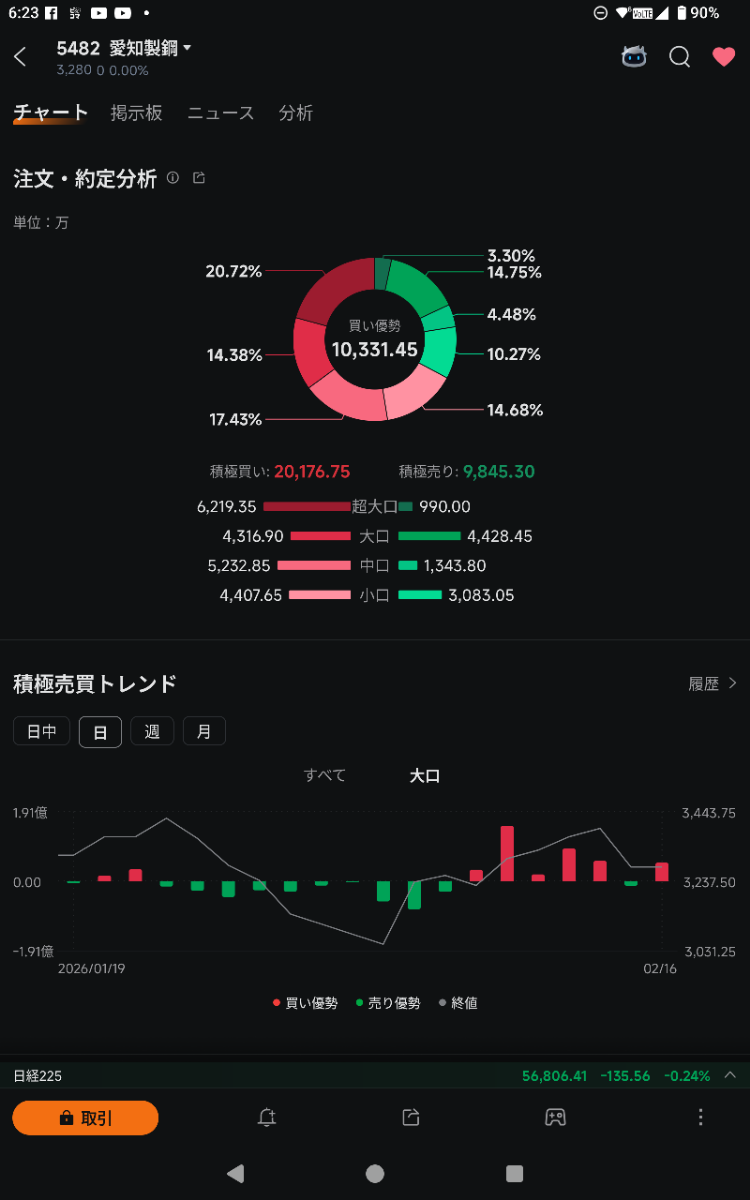The width and height of the screenshot is (750, 1200).
Task: Switch to the 掲示板 tab
Action: pyautogui.click(x=137, y=113)
